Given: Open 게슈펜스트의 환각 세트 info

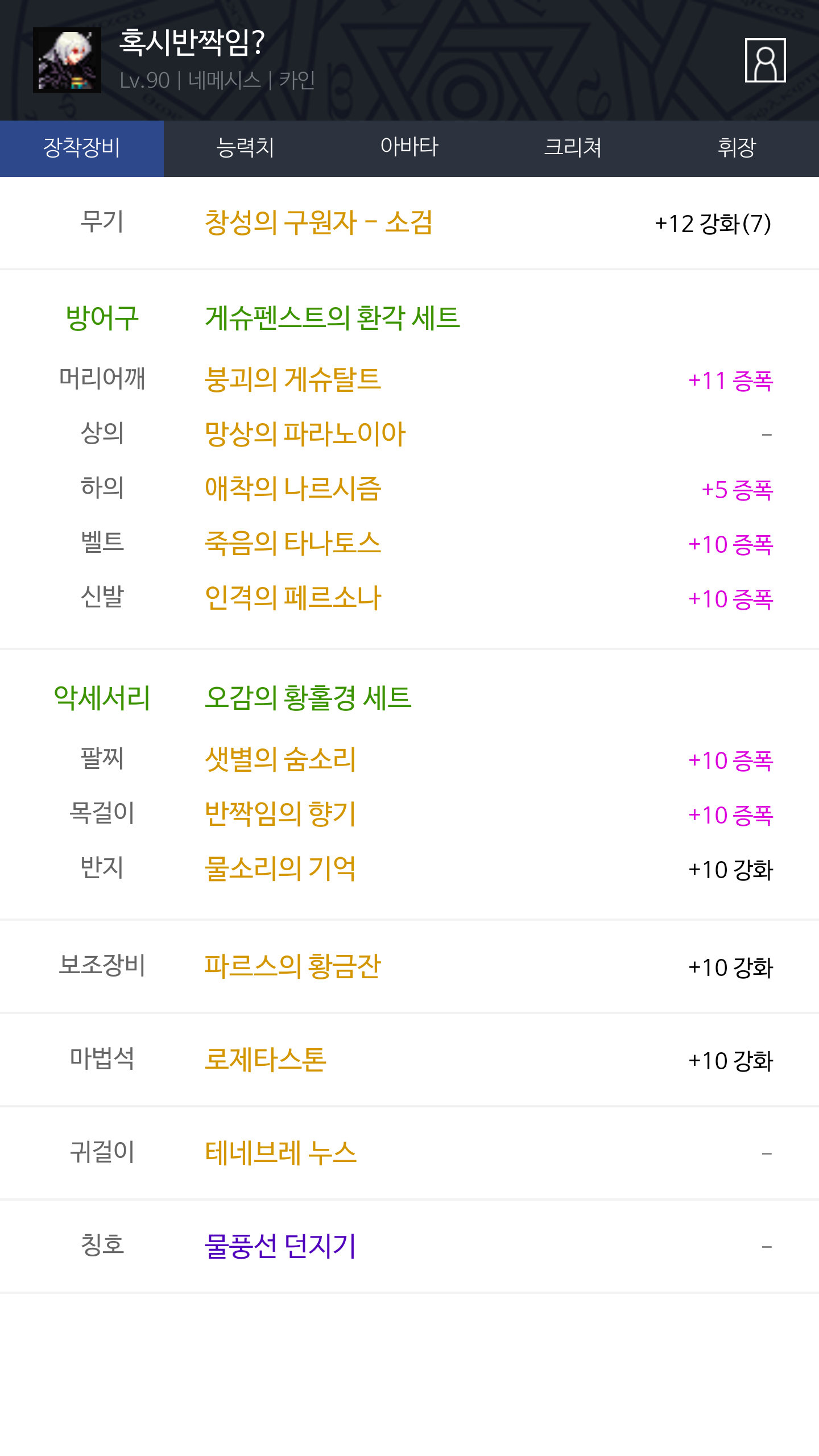Looking at the screenshot, I should (332, 317).
